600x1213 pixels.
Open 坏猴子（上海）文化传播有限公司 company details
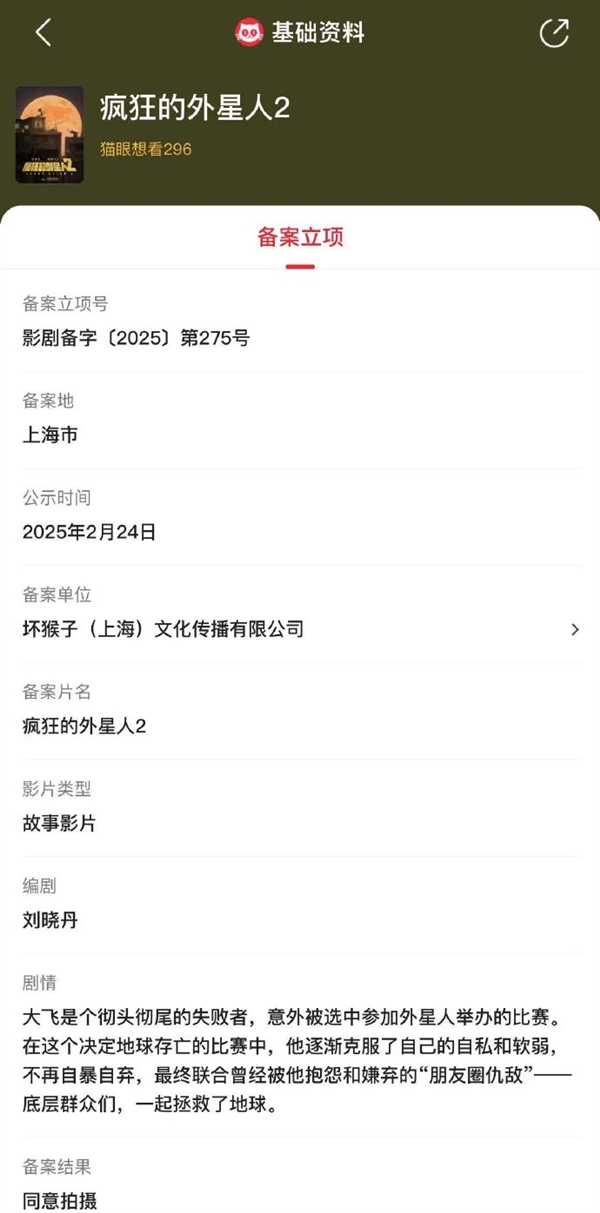(300, 629)
